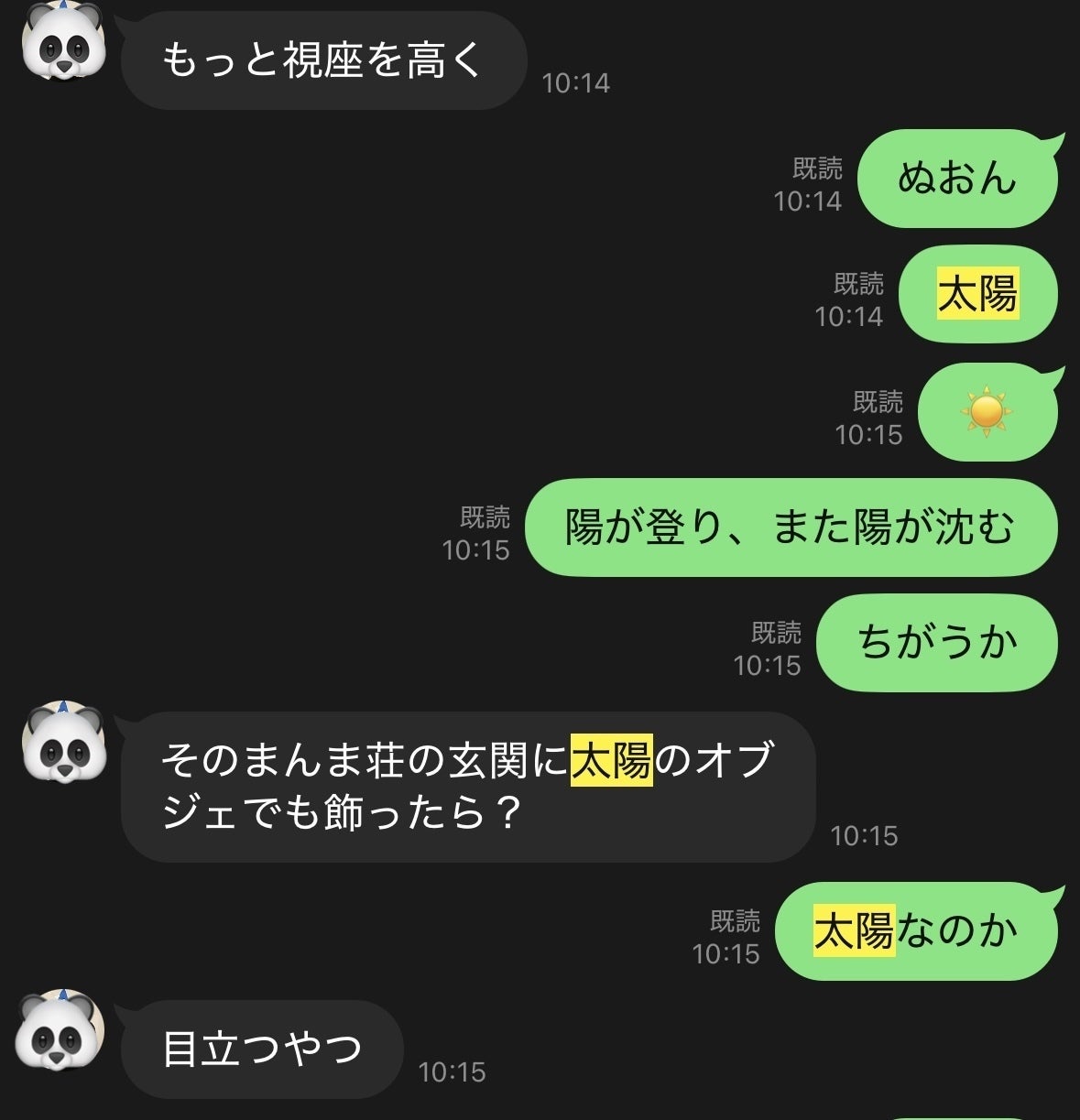Open panda avatar beside 目立つやつ message
1080x1120 pixels.
tap(60, 1031)
